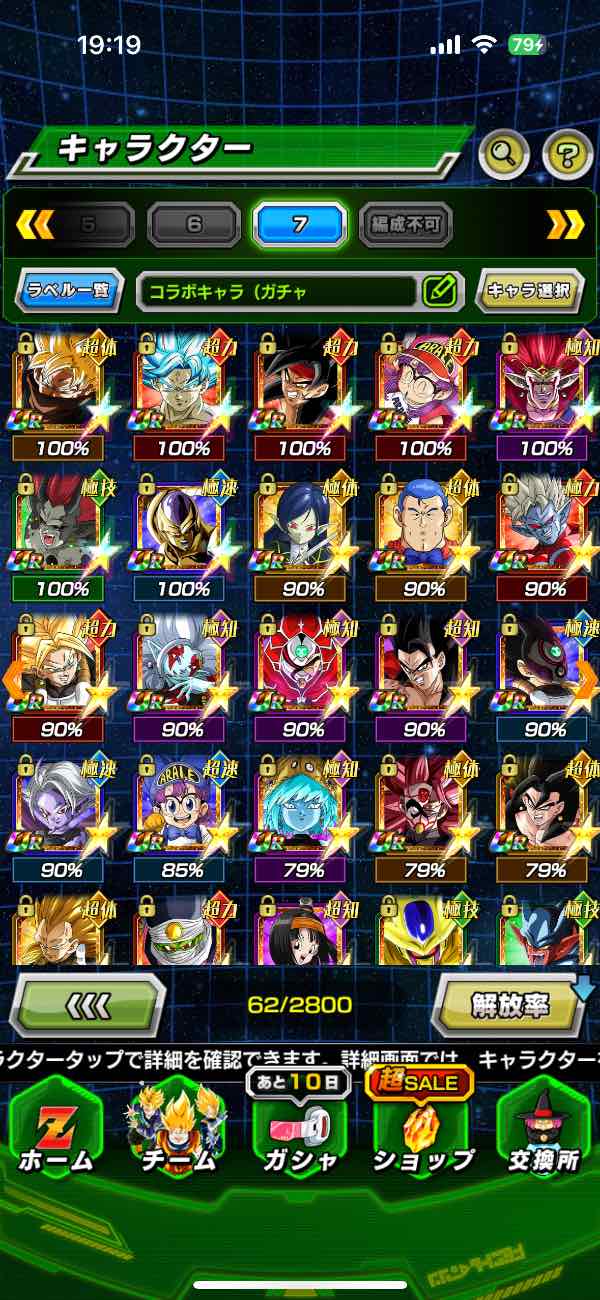The image size is (600, 1300).
Task: Open the ガシャ summon tab
Action: (299, 1130)
